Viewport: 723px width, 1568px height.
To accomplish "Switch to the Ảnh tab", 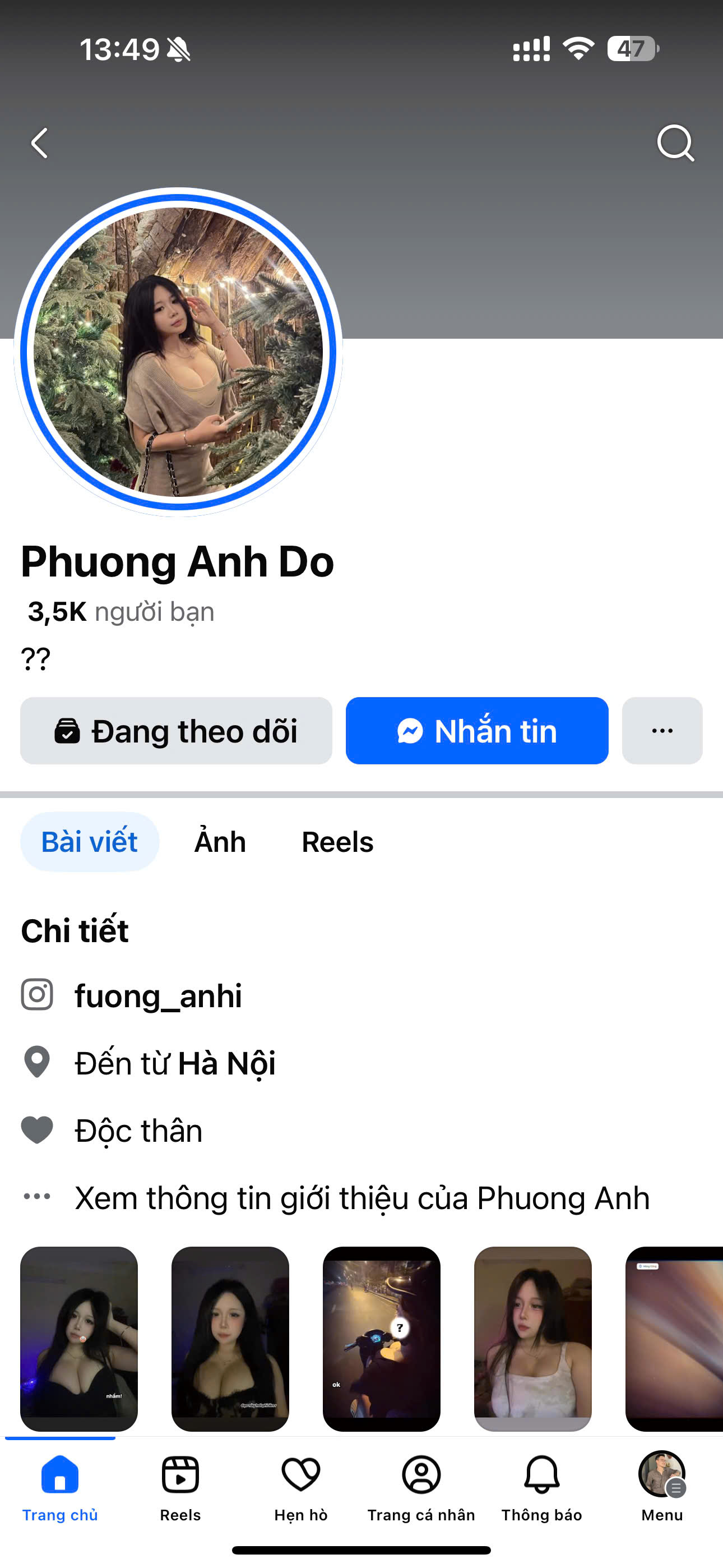I will point(220,842).
